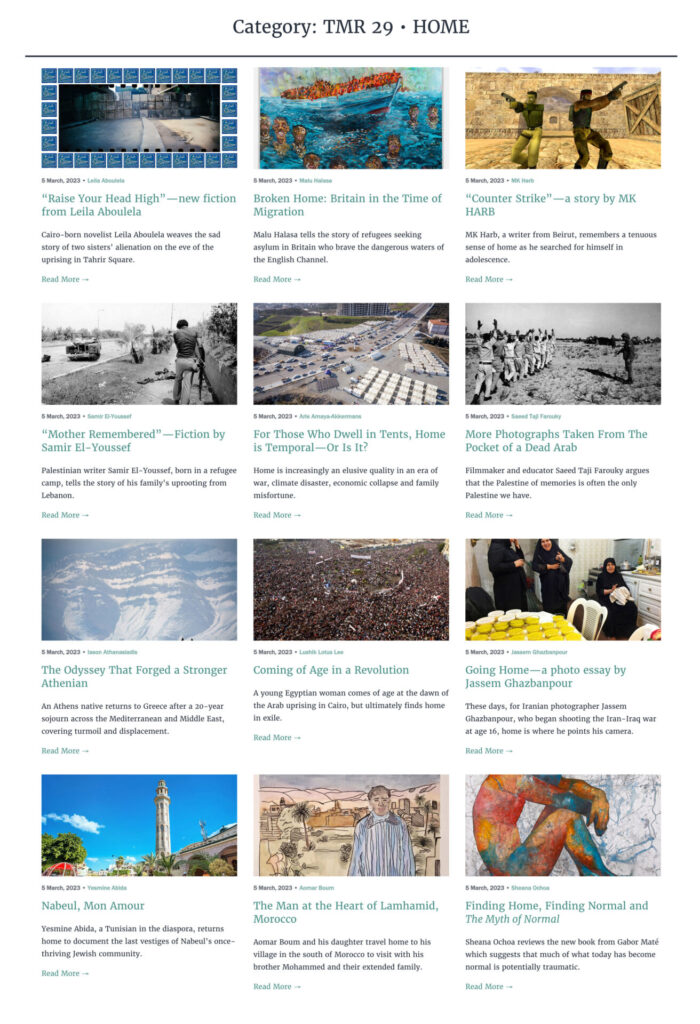Screen dimensions: 700x1024
Task: Tap the Counter Strike game screenshot thumbnail
Action: point(562,118)
